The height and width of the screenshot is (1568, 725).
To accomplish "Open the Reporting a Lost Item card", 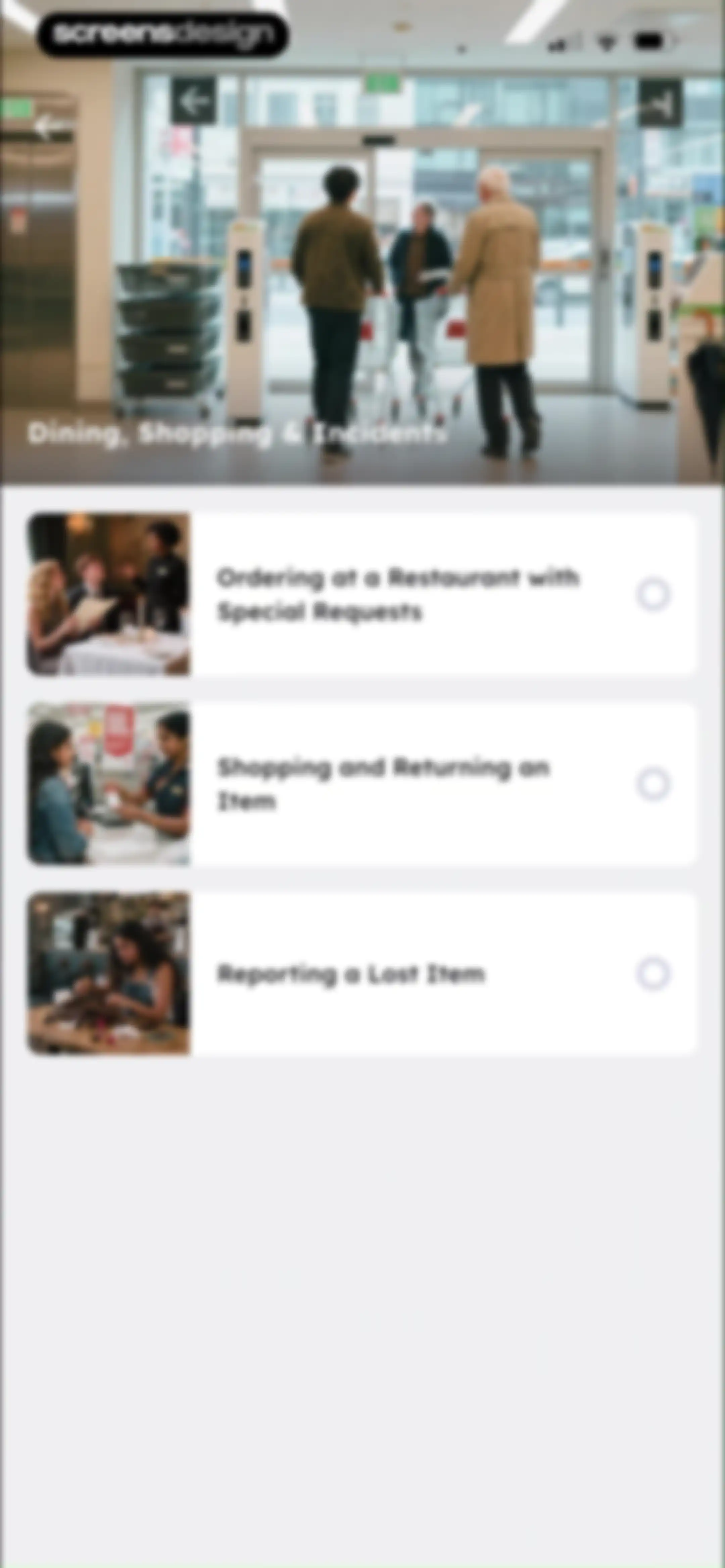I will click(361, 973).
